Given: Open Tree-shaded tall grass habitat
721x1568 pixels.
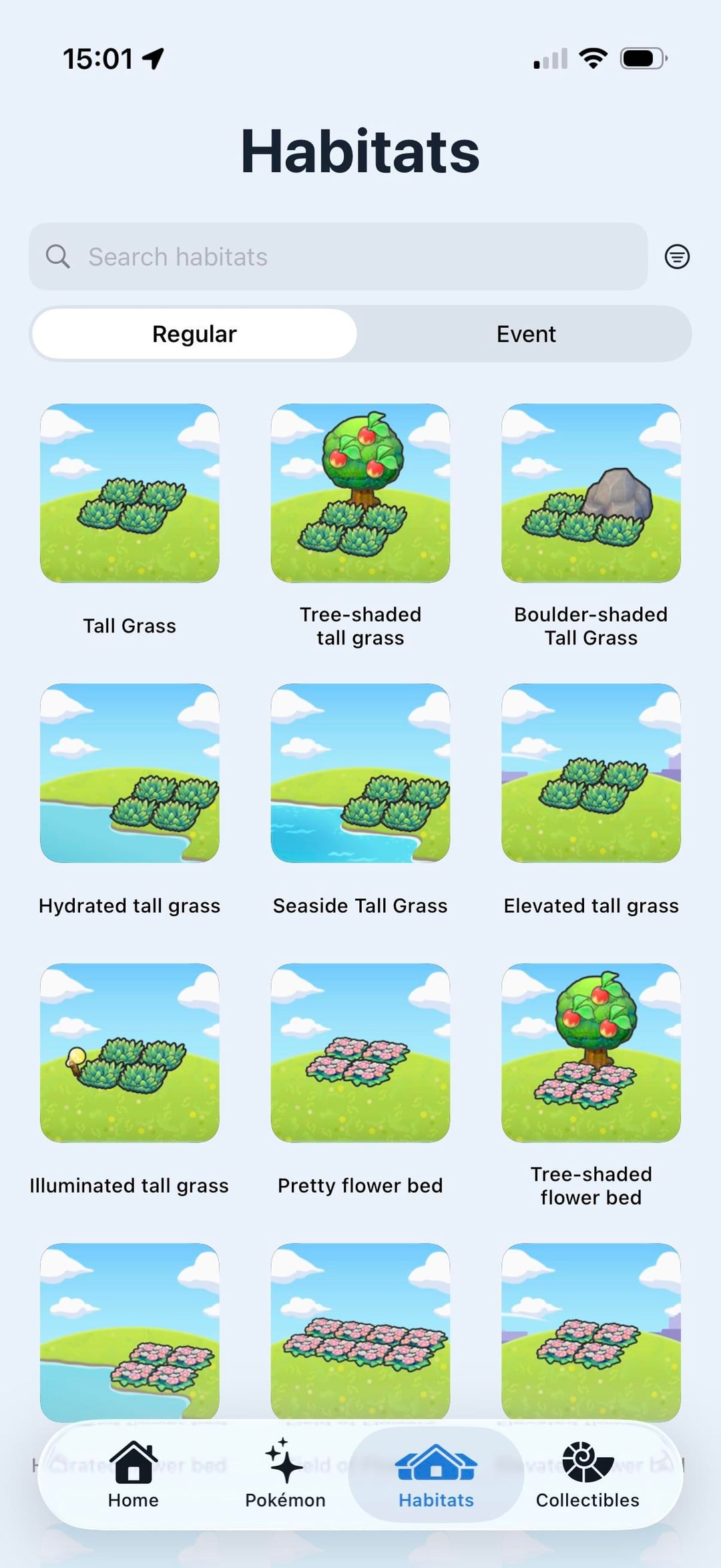Looking at the screenshot, I should (x=360, y=494).
